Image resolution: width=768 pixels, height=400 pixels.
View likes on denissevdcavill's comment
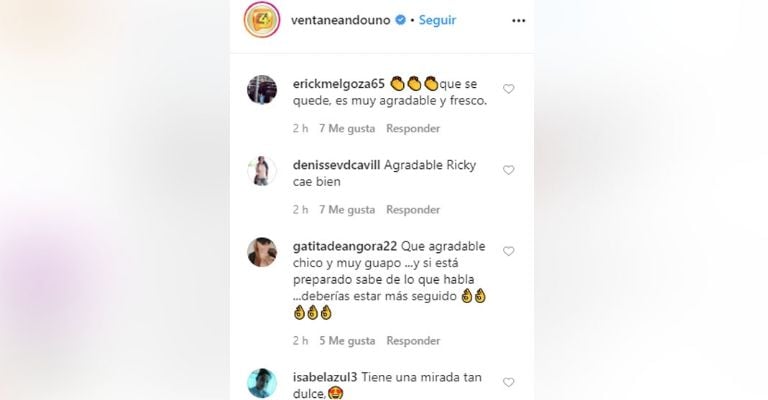pyautogui.click(x=347, y=210)
